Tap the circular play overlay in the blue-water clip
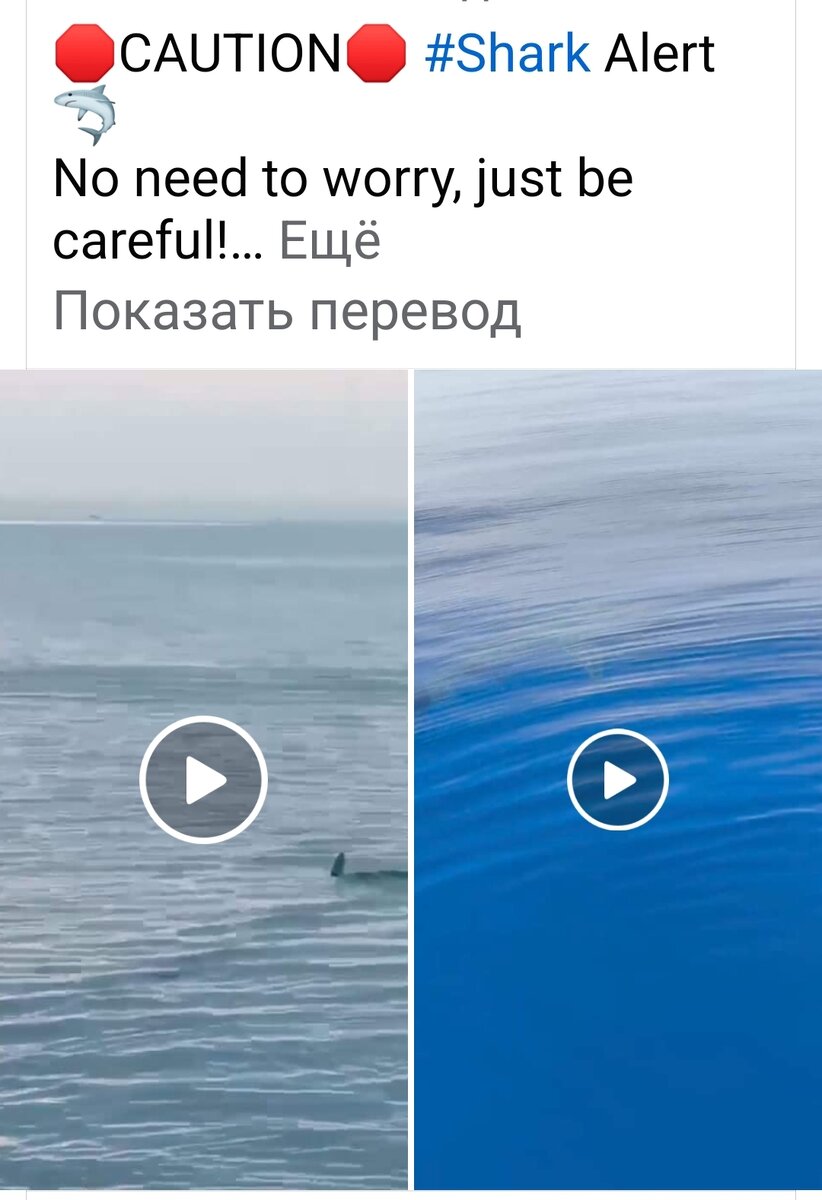 pyautogui.click(x=618, y=780)
